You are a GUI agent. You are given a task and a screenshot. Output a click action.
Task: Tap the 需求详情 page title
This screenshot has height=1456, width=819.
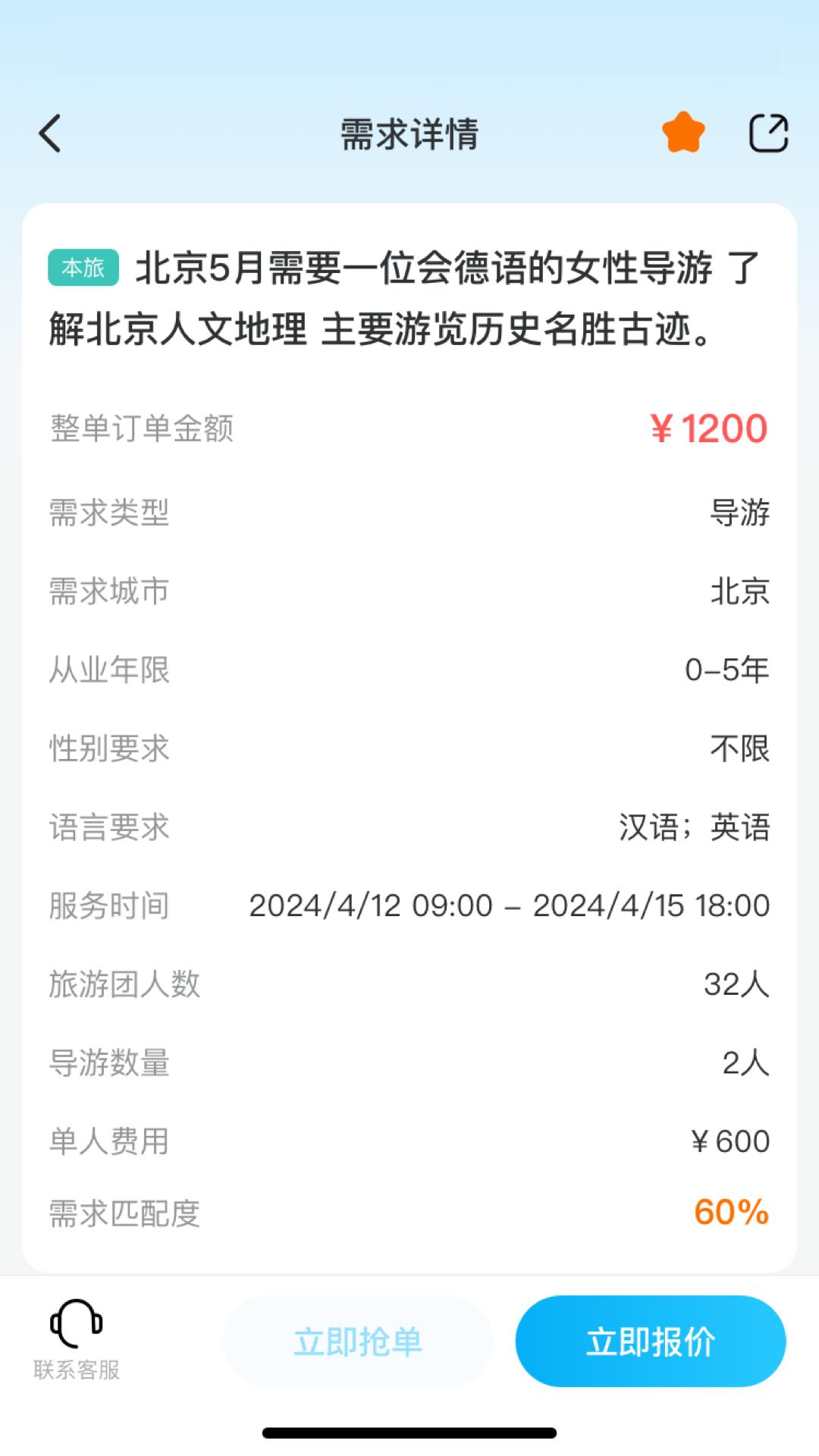coord(409,132)
